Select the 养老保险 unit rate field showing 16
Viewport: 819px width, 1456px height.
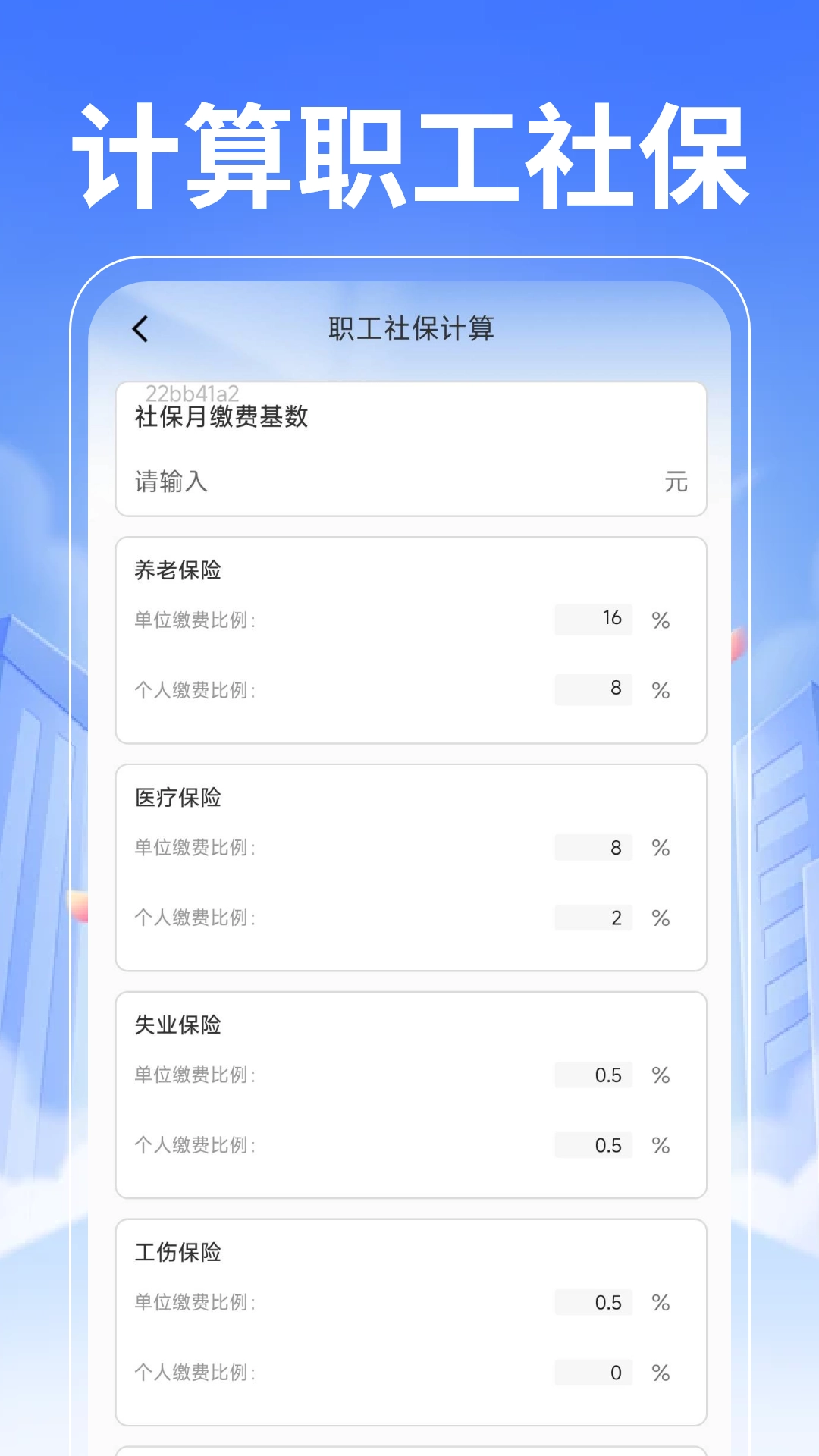coord(594,619)
